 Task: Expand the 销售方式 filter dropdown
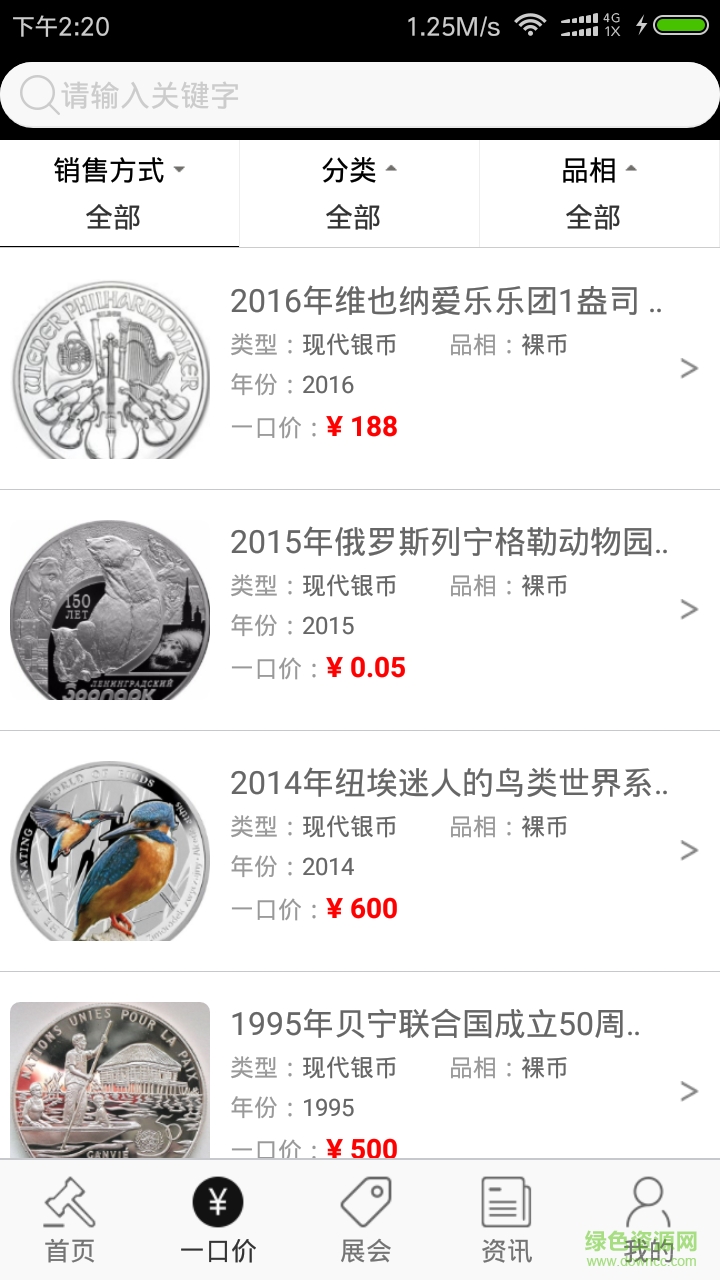[x=119, y=193]
